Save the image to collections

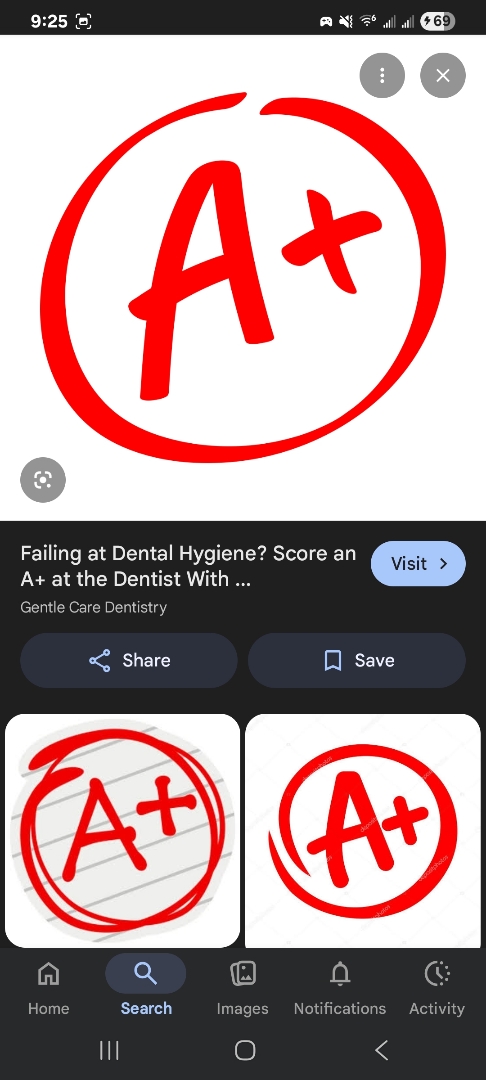tap(357, 661)
